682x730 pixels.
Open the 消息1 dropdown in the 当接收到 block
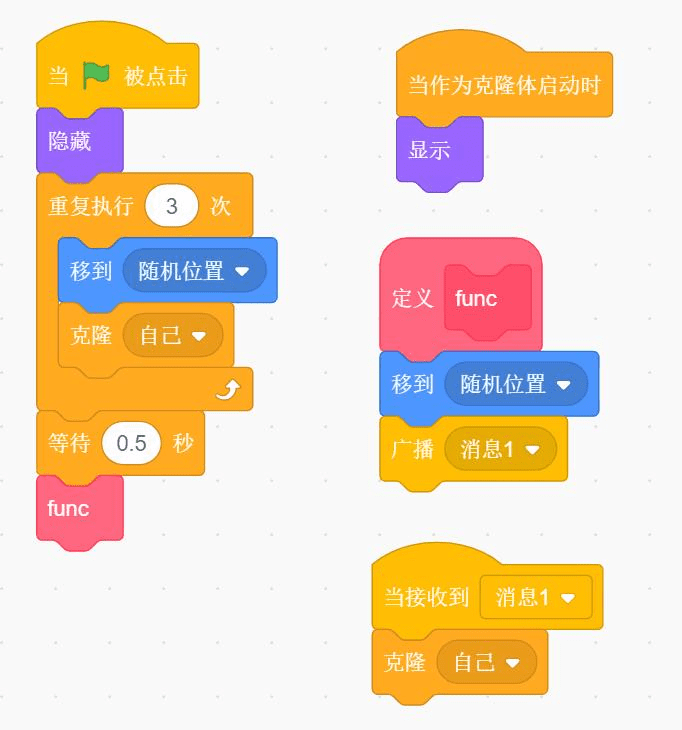(536, 597)
